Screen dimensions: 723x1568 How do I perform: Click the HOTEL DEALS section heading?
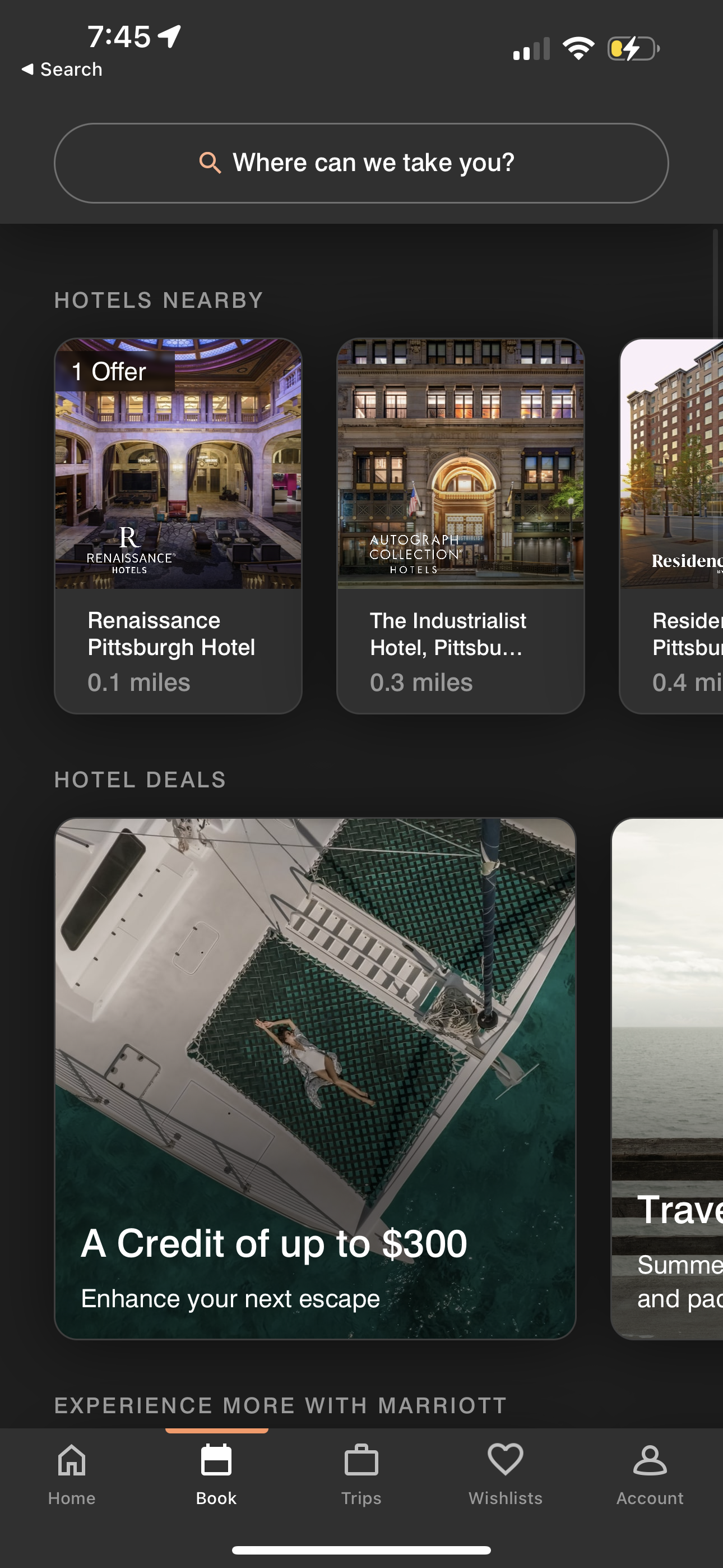tap(140, 780)
